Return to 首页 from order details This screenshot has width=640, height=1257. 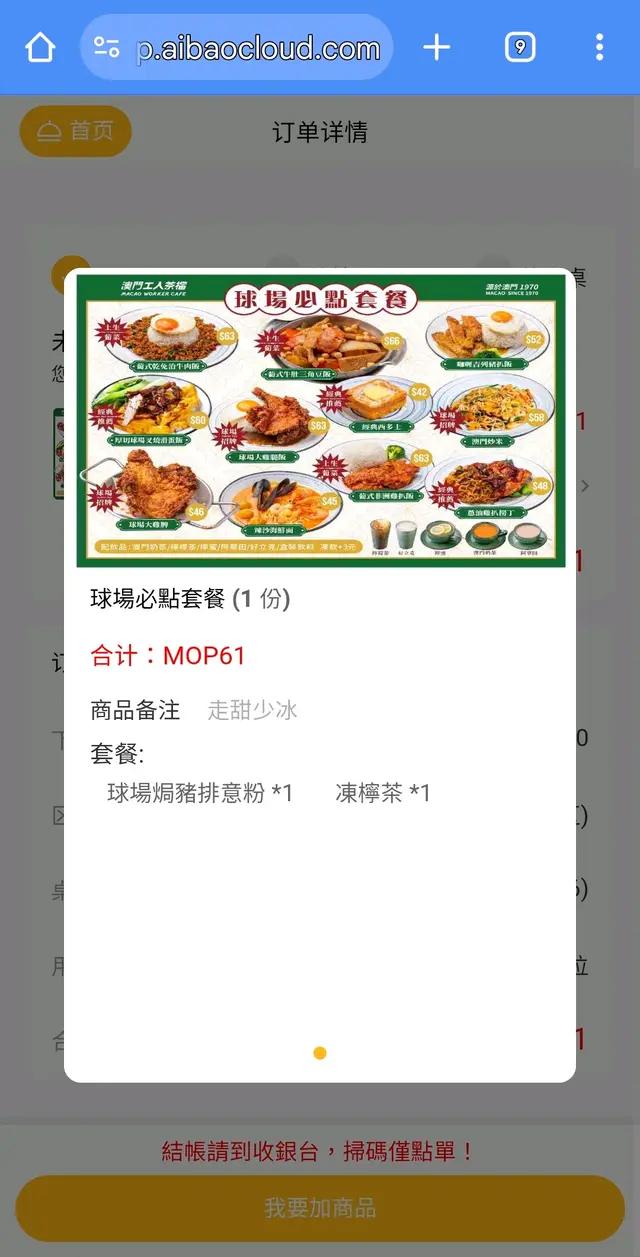coord(76,131)
